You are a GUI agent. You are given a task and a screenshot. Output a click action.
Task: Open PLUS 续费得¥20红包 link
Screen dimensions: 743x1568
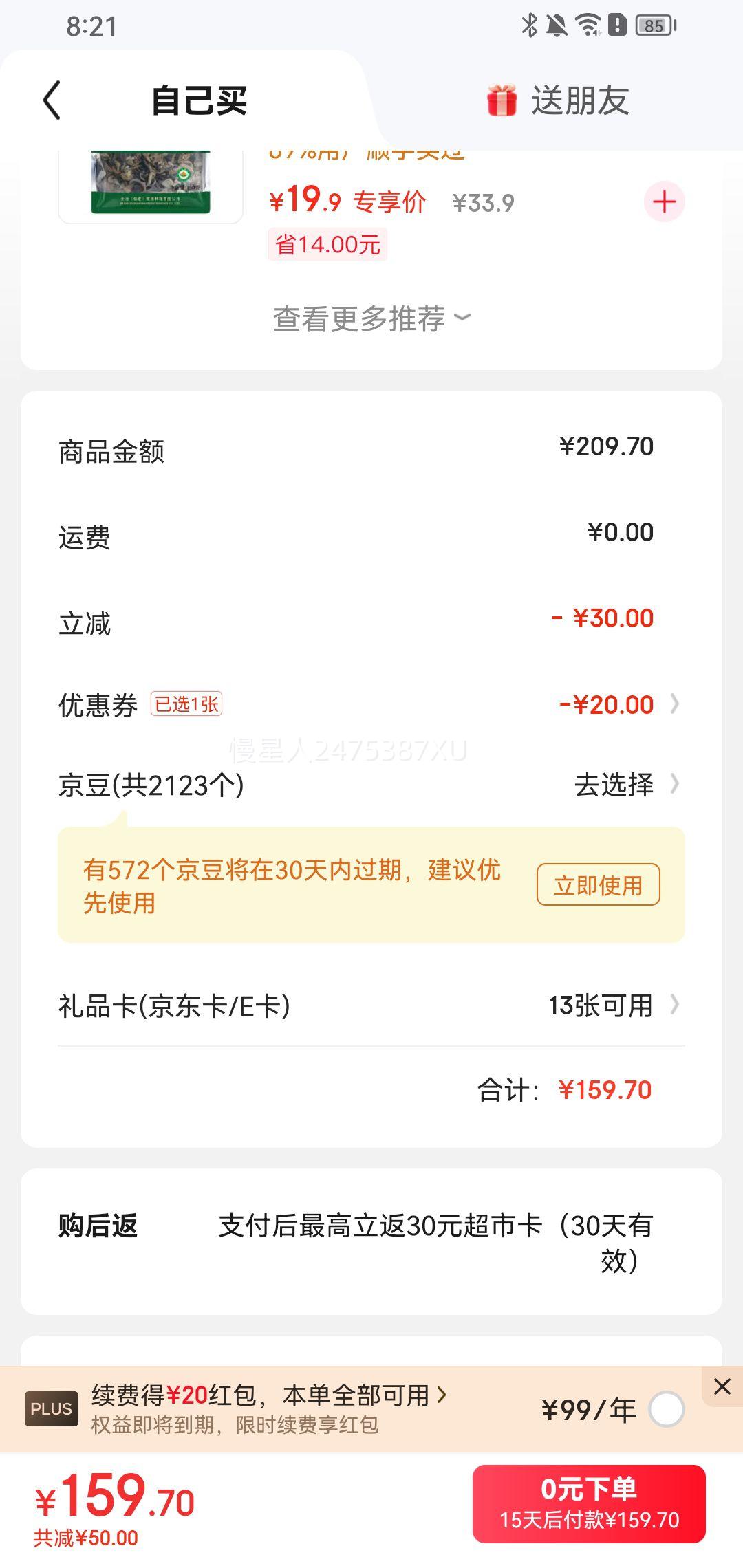pyautogui.click(x=270, y=1395)
